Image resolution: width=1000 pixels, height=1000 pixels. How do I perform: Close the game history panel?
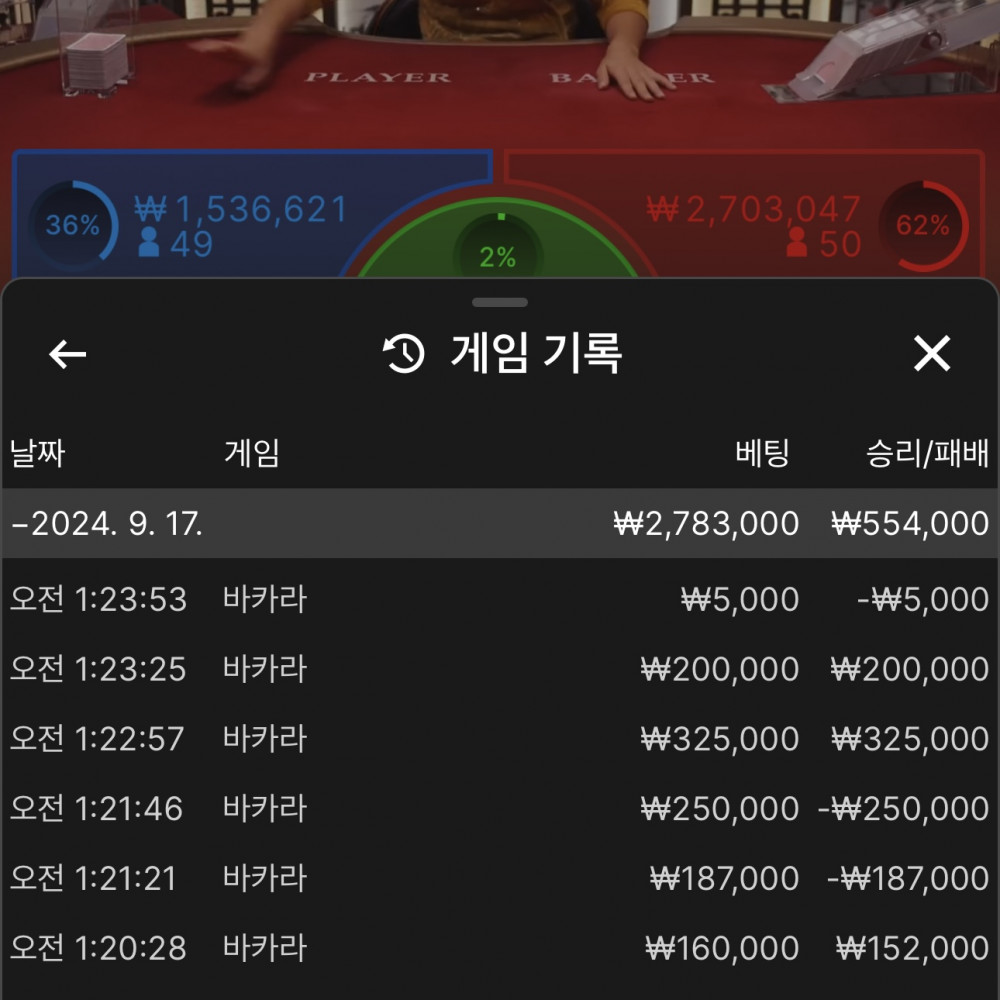click(x=932, y=354)
